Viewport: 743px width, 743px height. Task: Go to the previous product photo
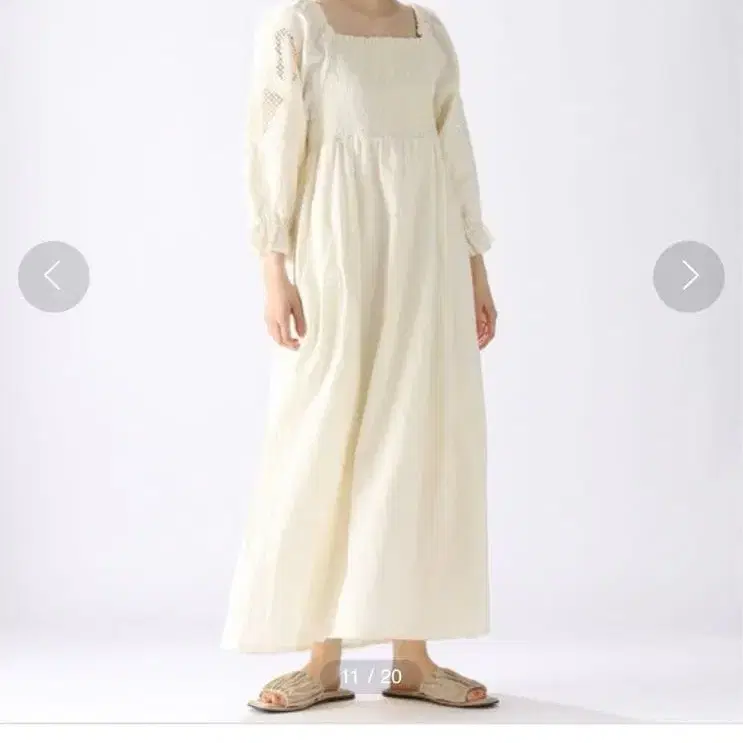(54, 277)
